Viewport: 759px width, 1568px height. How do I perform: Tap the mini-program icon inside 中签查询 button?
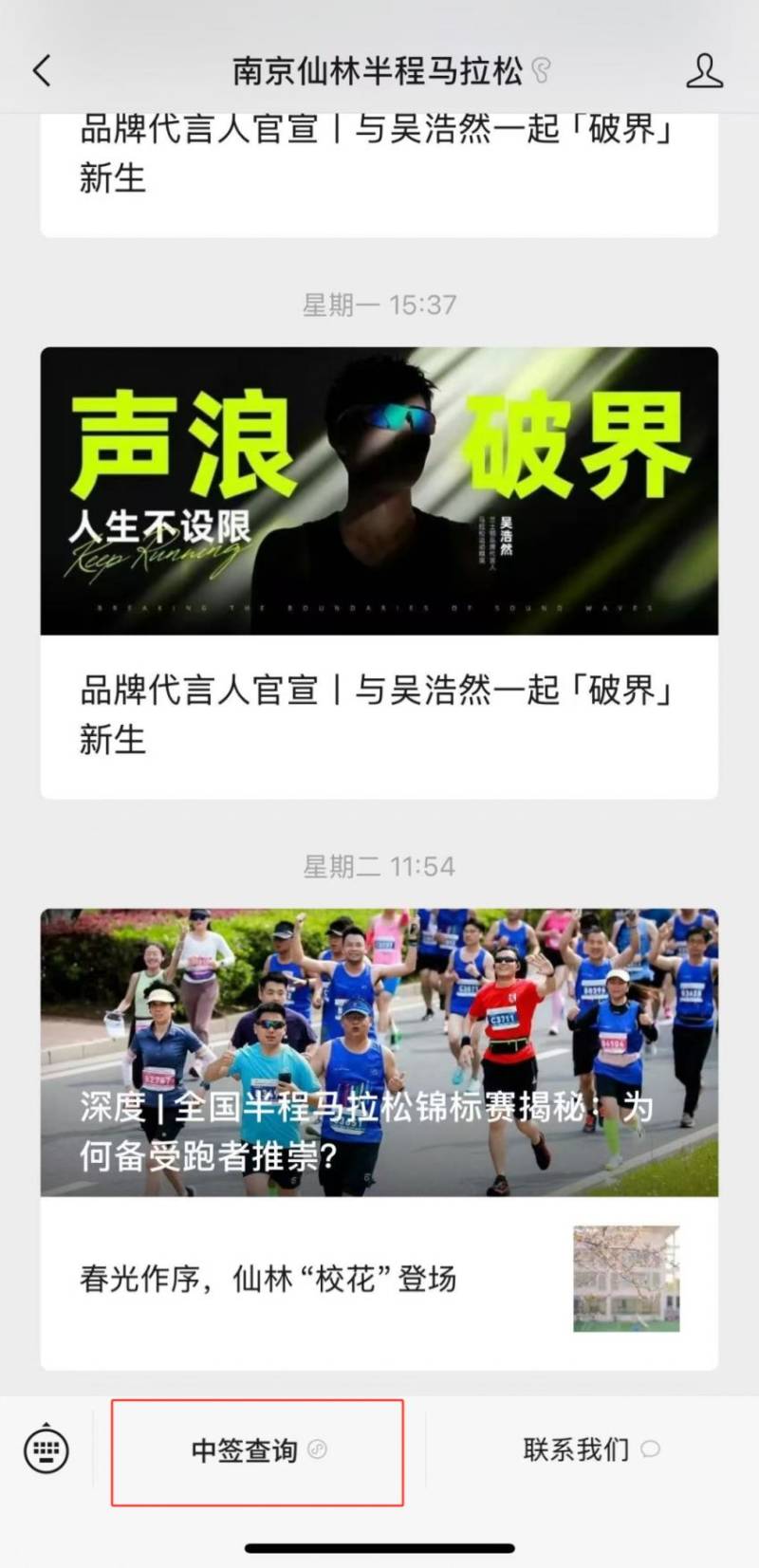[x=320, y=1449]
